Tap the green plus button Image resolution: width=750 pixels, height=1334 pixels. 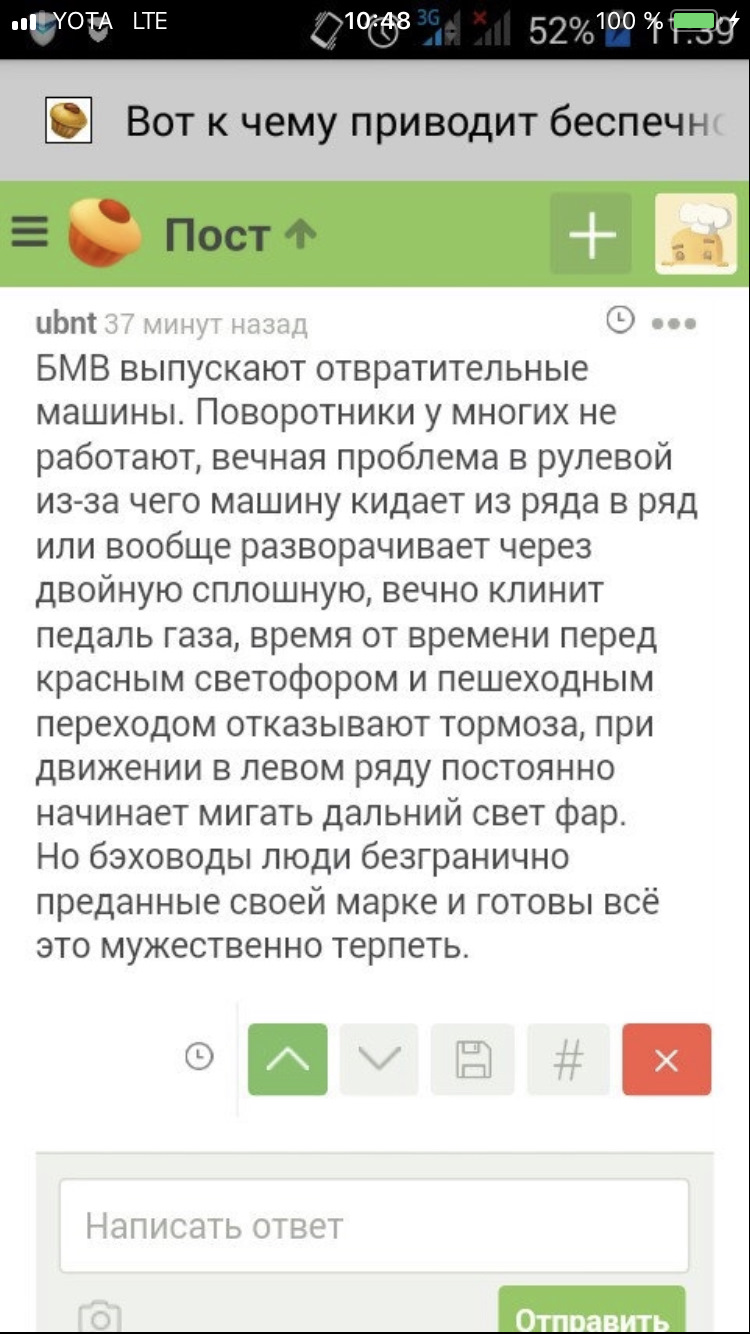point(591,234)
